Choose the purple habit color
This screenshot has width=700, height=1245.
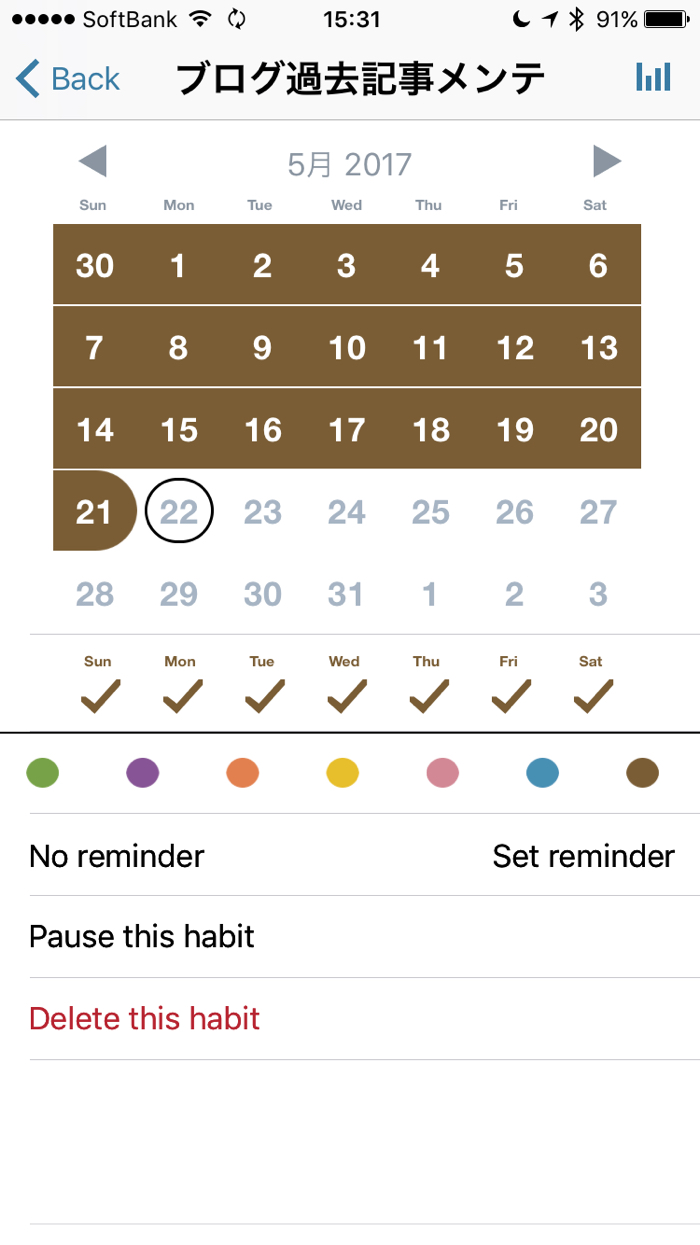point(143,773)
